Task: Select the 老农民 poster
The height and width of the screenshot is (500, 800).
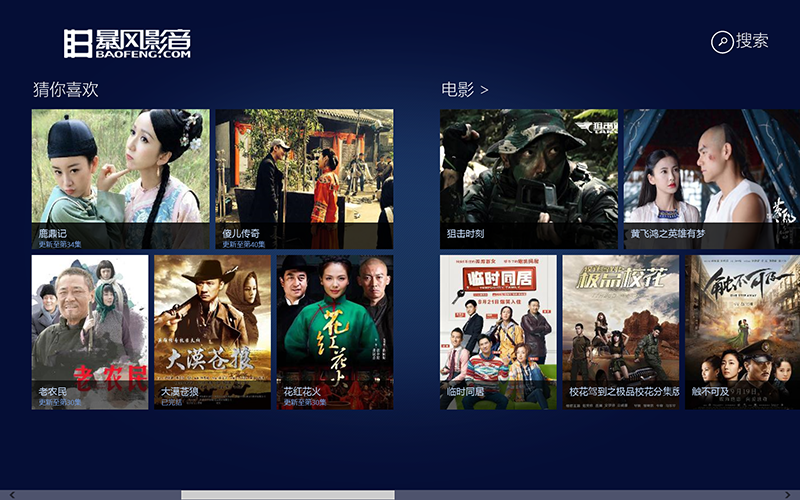Action: coord(90,331)
